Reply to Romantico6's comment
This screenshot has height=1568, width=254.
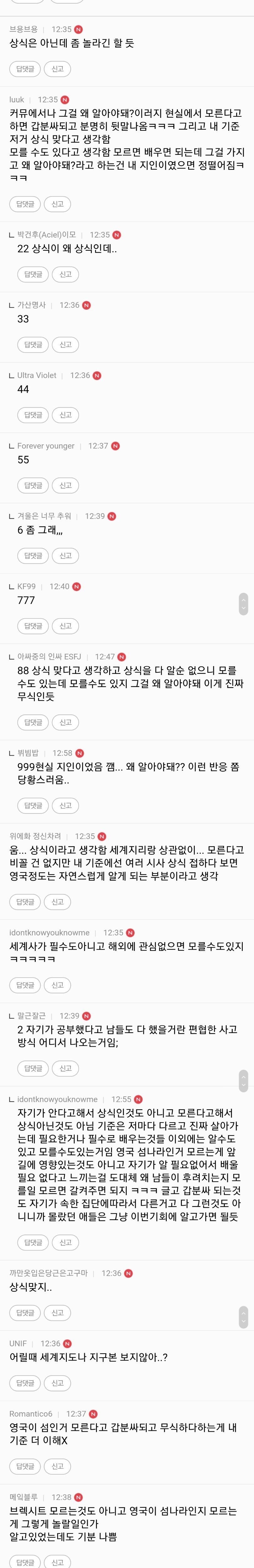[25, 1466]
